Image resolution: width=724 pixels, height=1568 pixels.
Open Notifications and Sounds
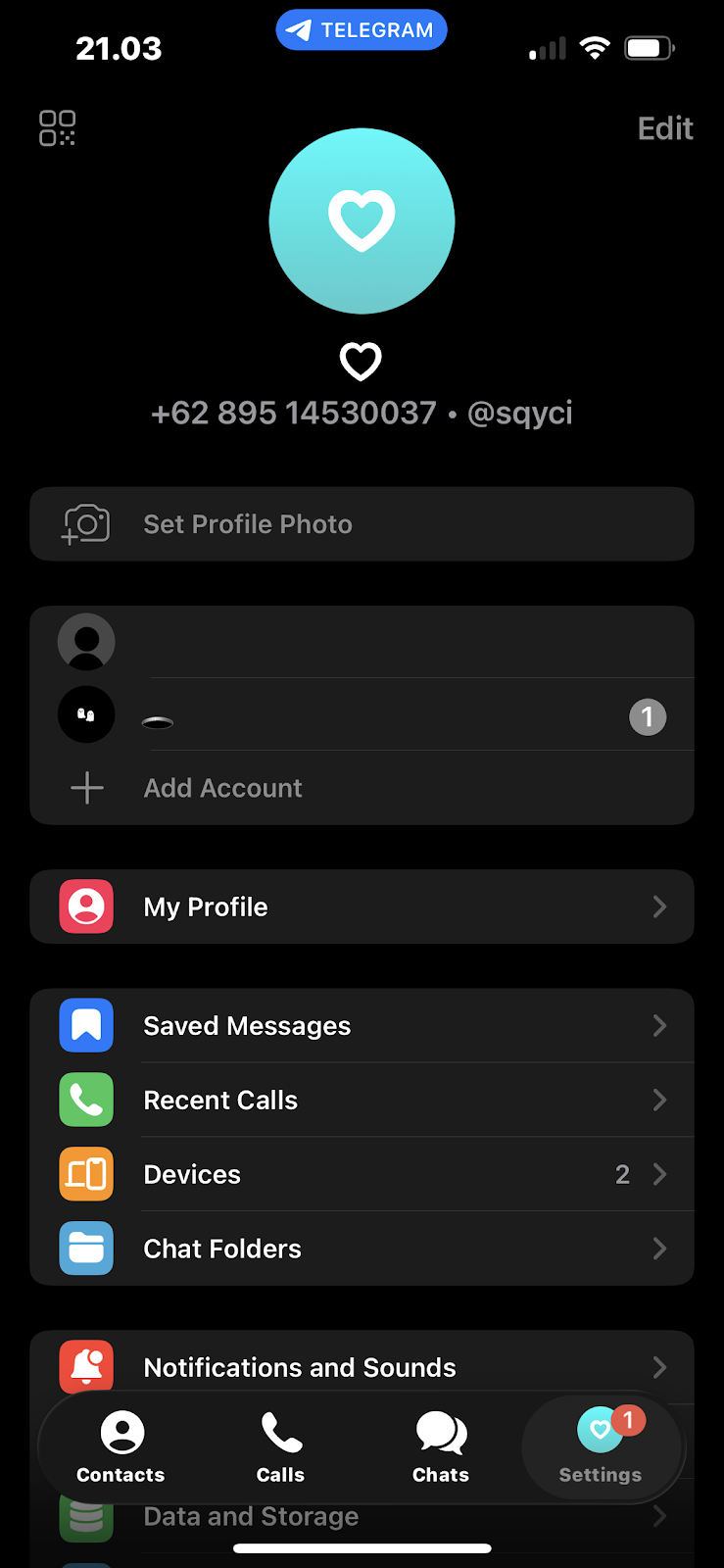362,1365
